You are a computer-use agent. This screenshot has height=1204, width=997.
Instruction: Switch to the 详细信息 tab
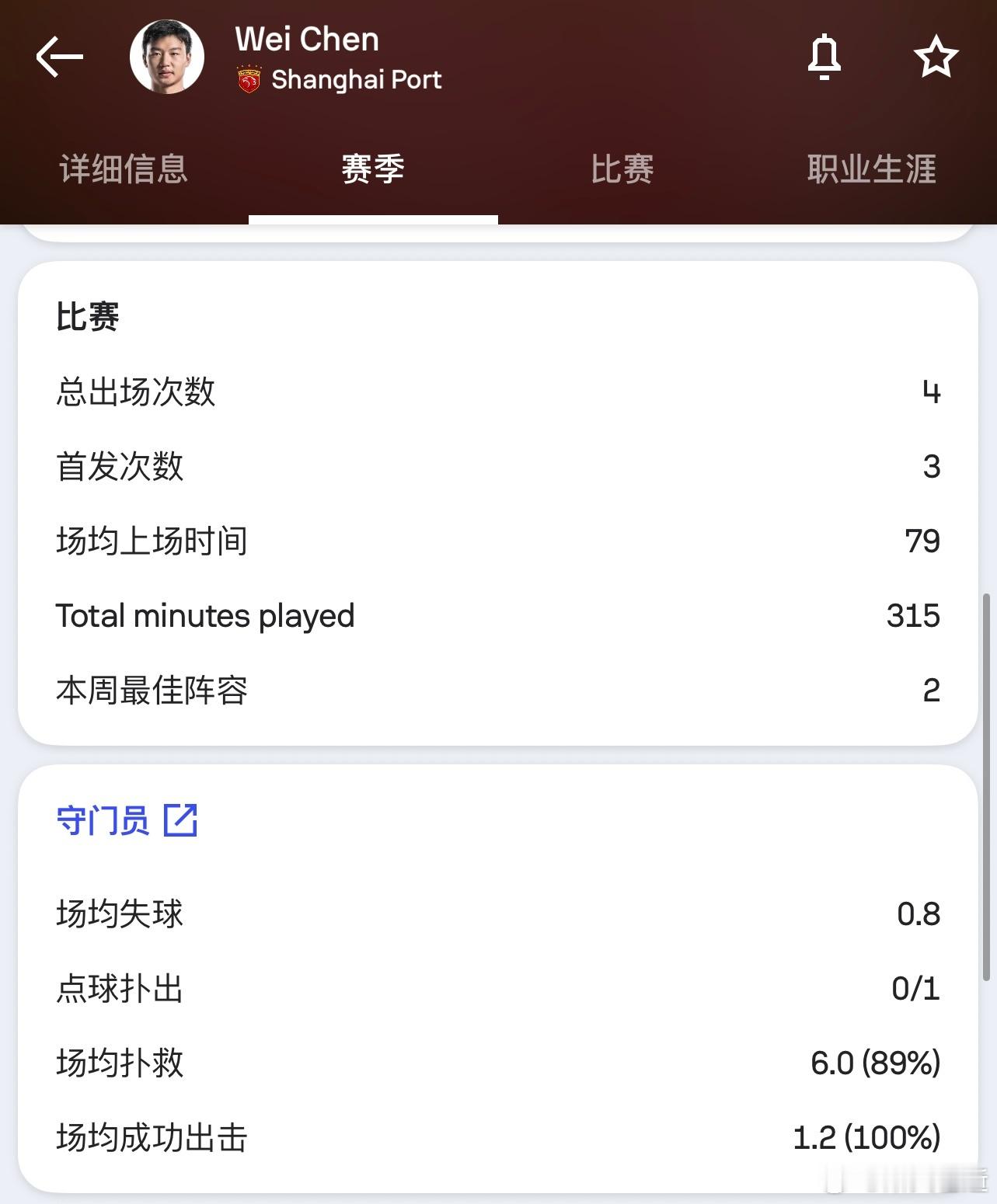coord(123,169)
